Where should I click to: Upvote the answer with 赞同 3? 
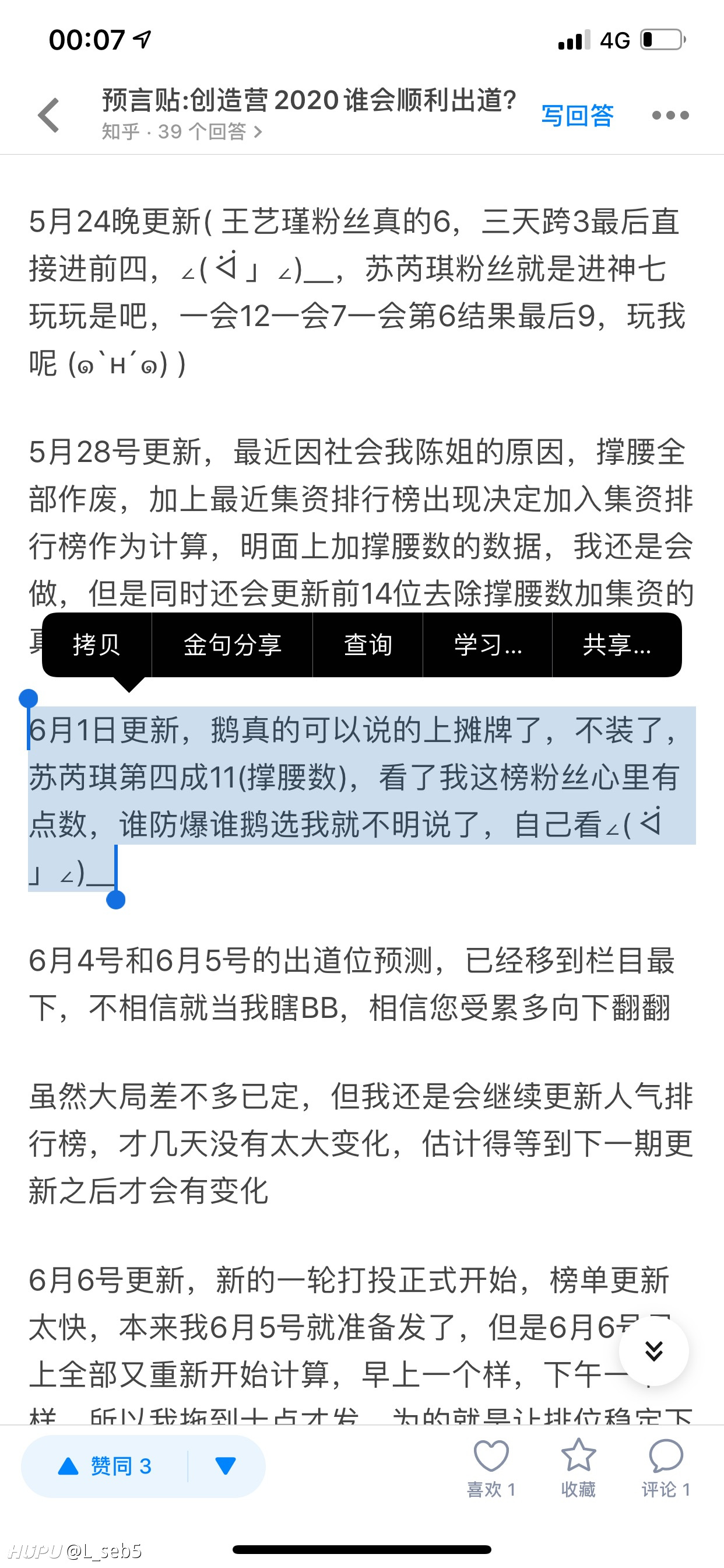pyautogui.click(x=104, y=1466)
